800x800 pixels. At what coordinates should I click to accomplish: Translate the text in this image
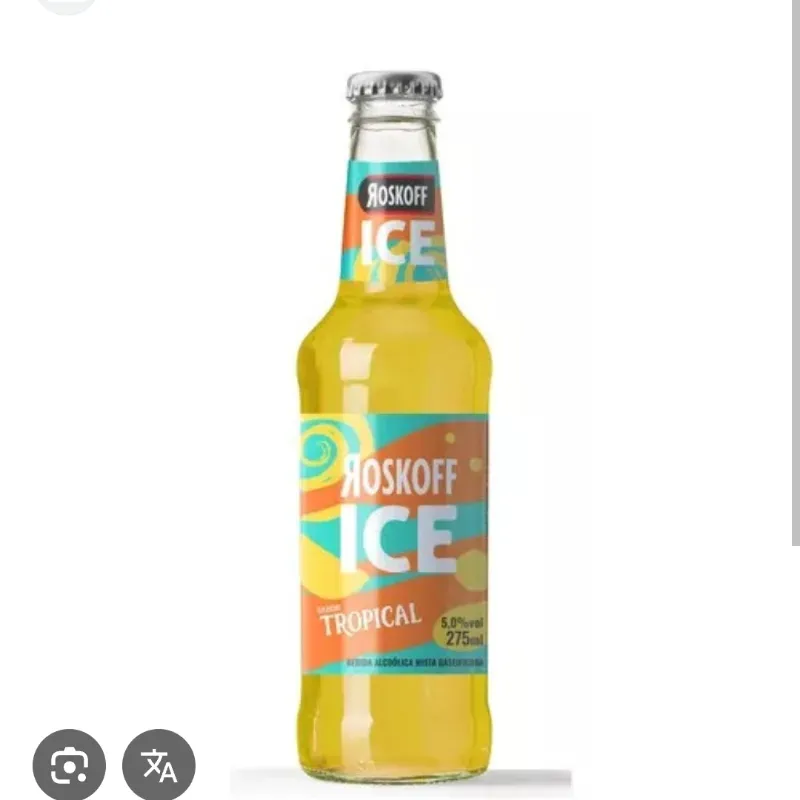tap(159, 766)
